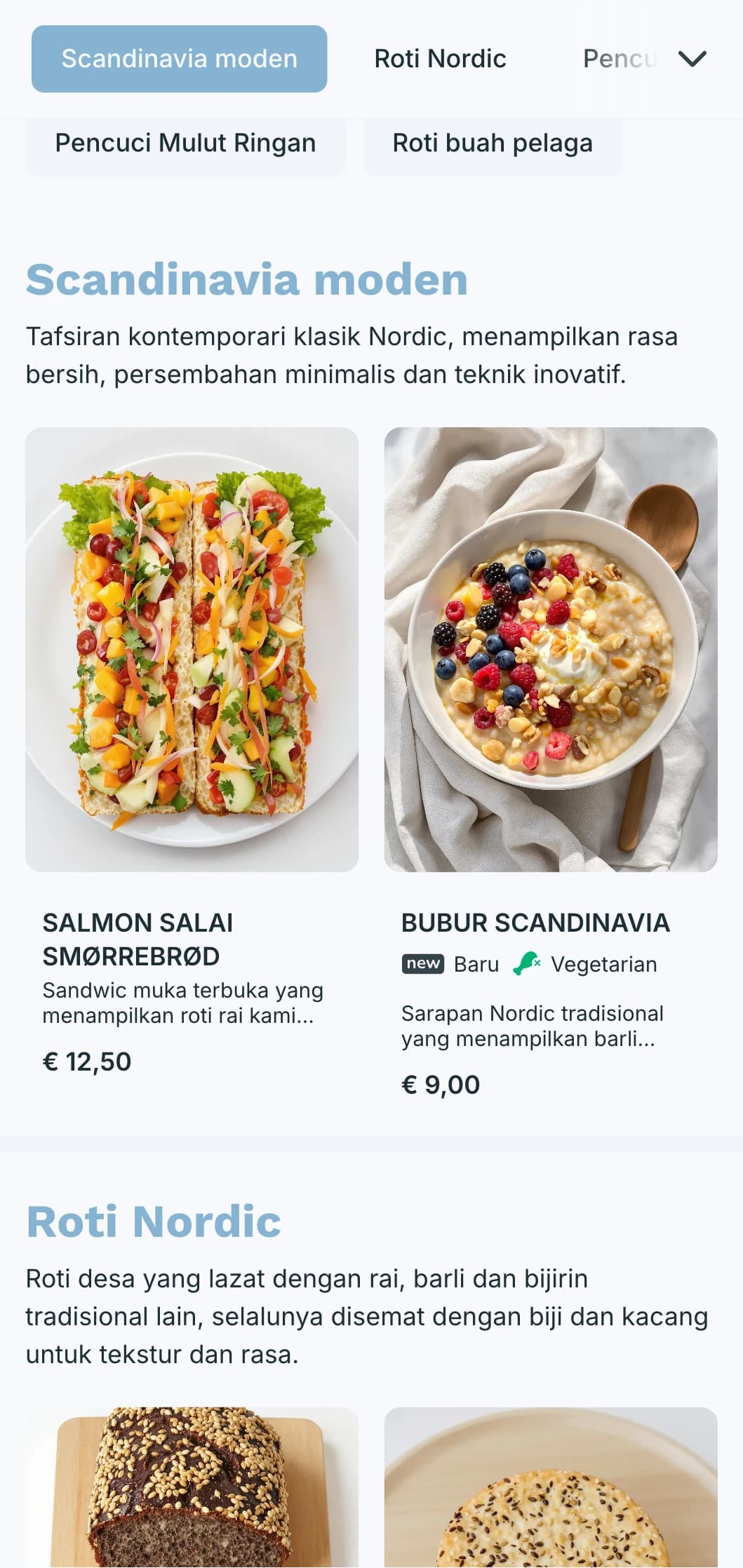Select the Bubur Scandinavia item title
This screenshot has width=743, height=1568.
click(535, 923)
